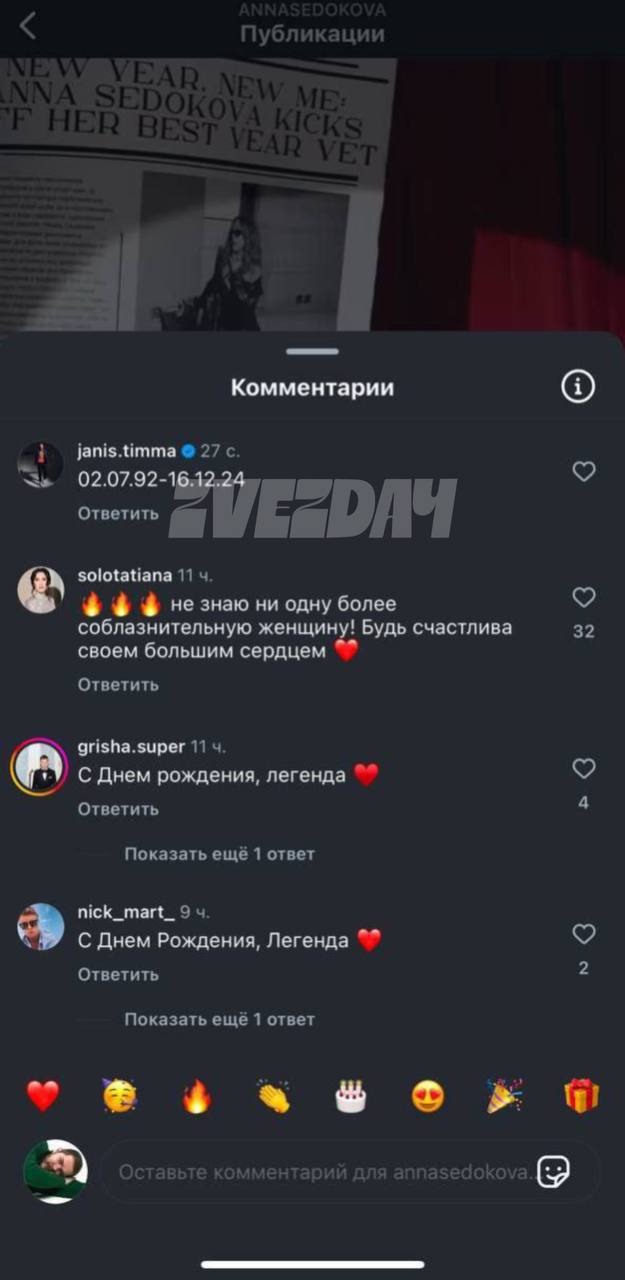
Task: Open the sticker picker in comment field
Action: pyautogui.click(x=553, y=1171)
